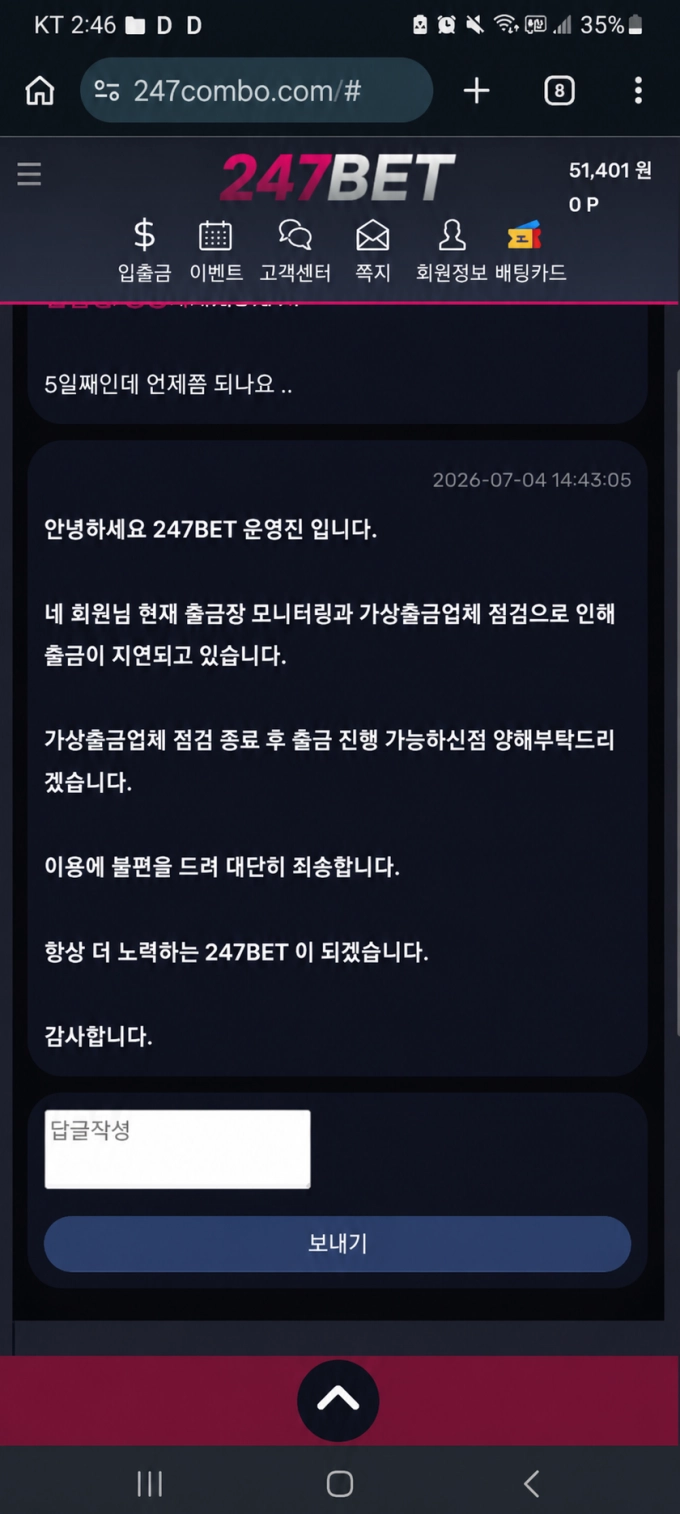Go back with system back button

[531, 1484]
